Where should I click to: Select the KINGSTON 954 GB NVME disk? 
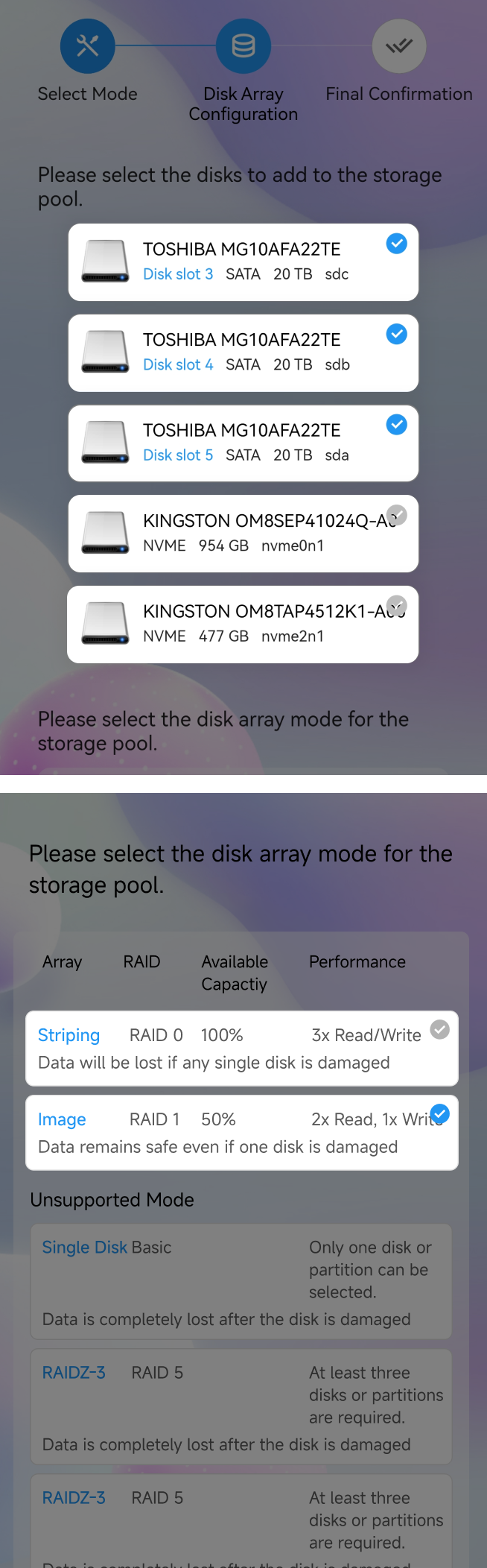click(x=397, y=515)
